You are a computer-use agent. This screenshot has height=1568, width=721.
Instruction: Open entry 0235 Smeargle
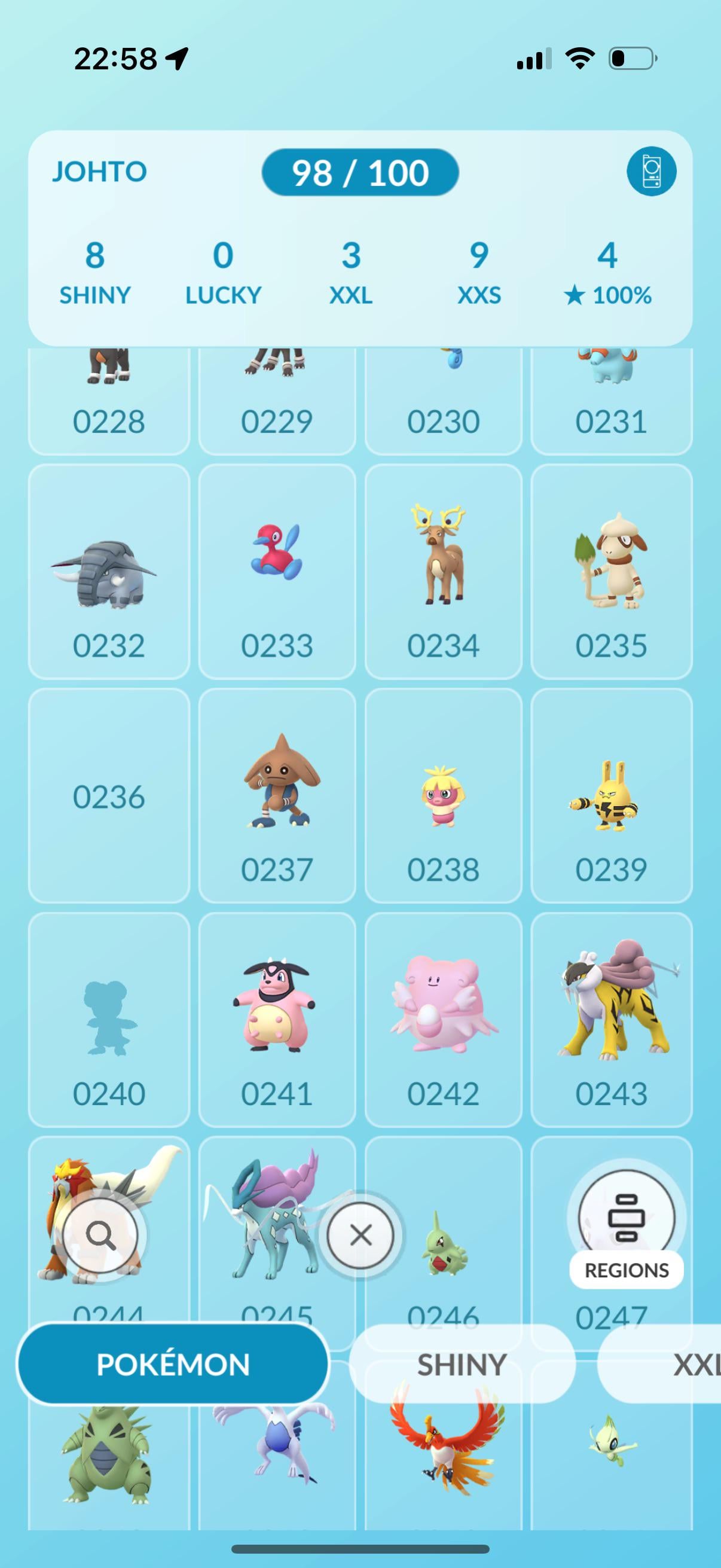[x=612, y=572]
